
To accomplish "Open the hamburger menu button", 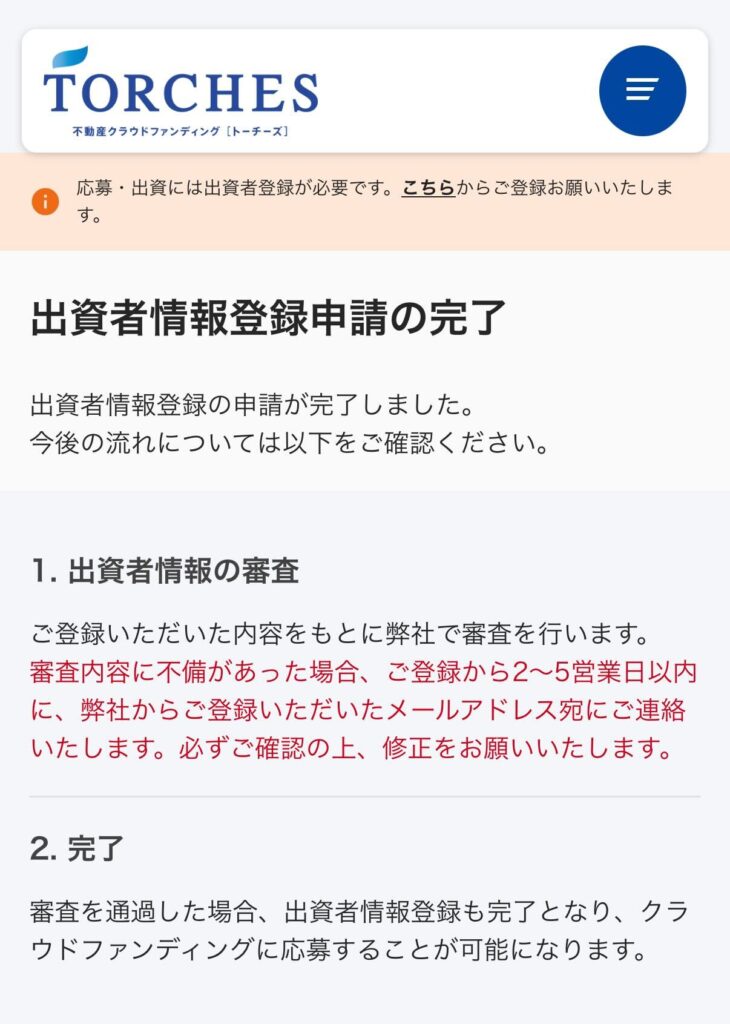I will [642, 90].
